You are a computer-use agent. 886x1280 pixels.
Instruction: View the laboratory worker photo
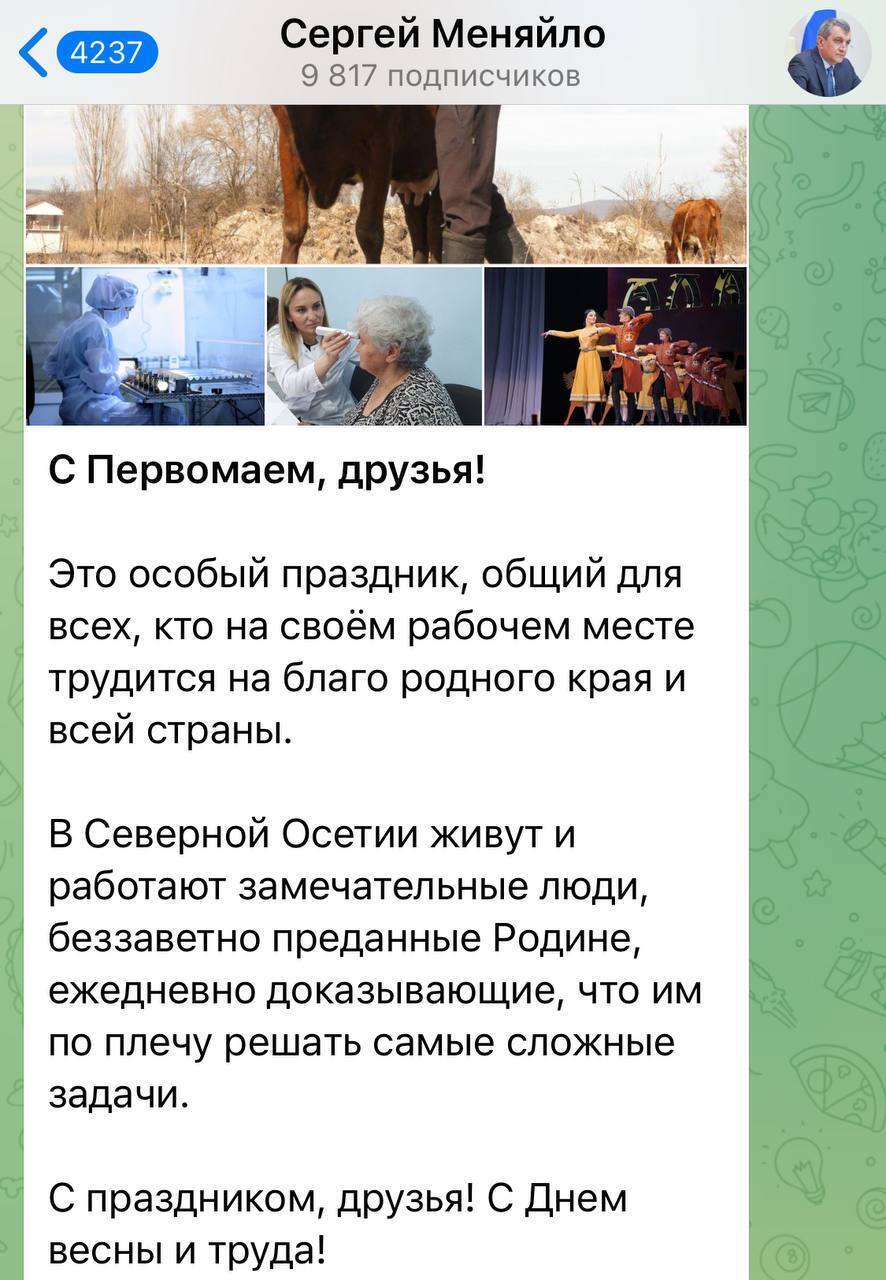tap(145, 346)
